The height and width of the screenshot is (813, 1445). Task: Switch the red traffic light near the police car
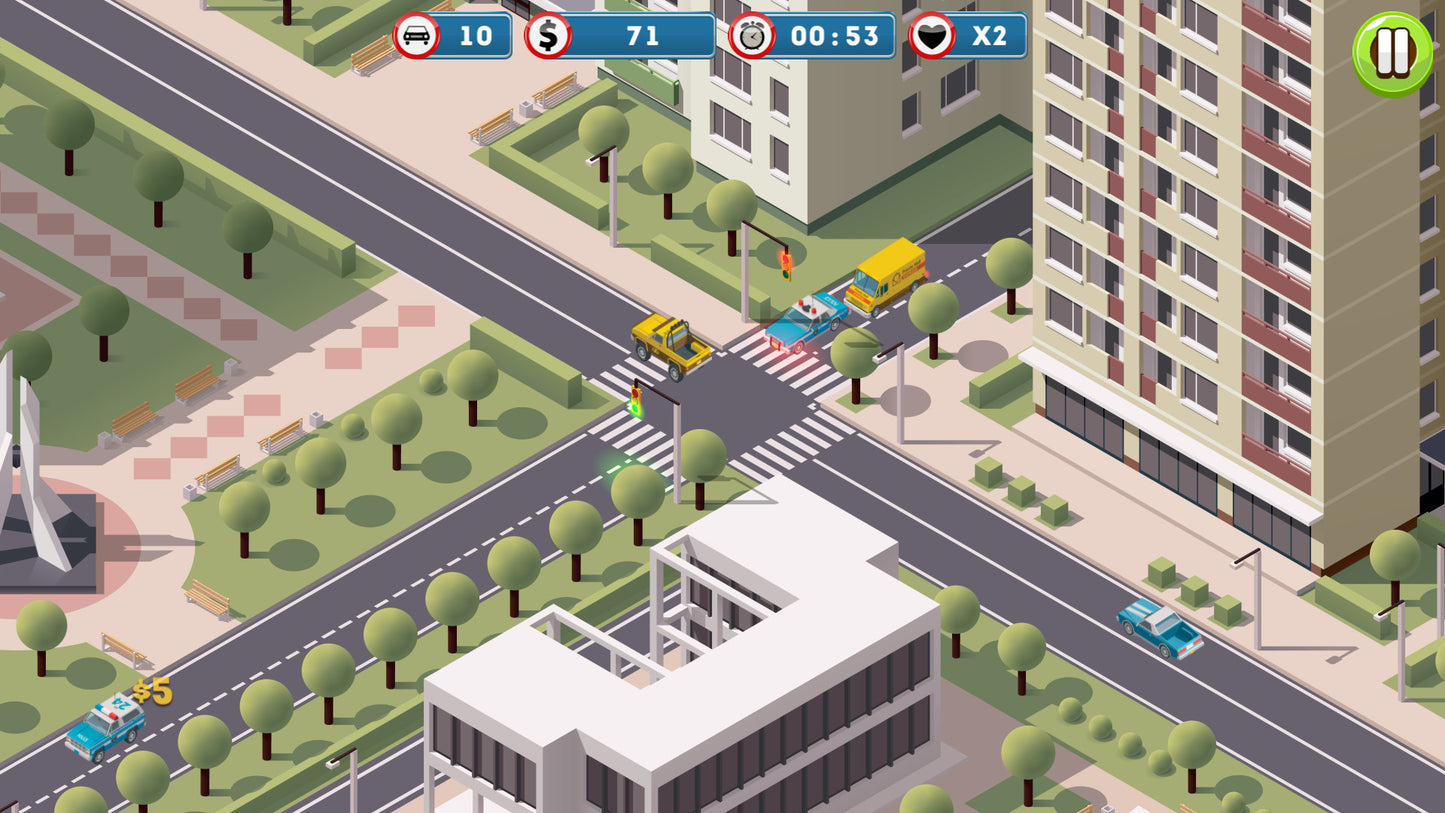pyautogui.click(x=785, y=265)
